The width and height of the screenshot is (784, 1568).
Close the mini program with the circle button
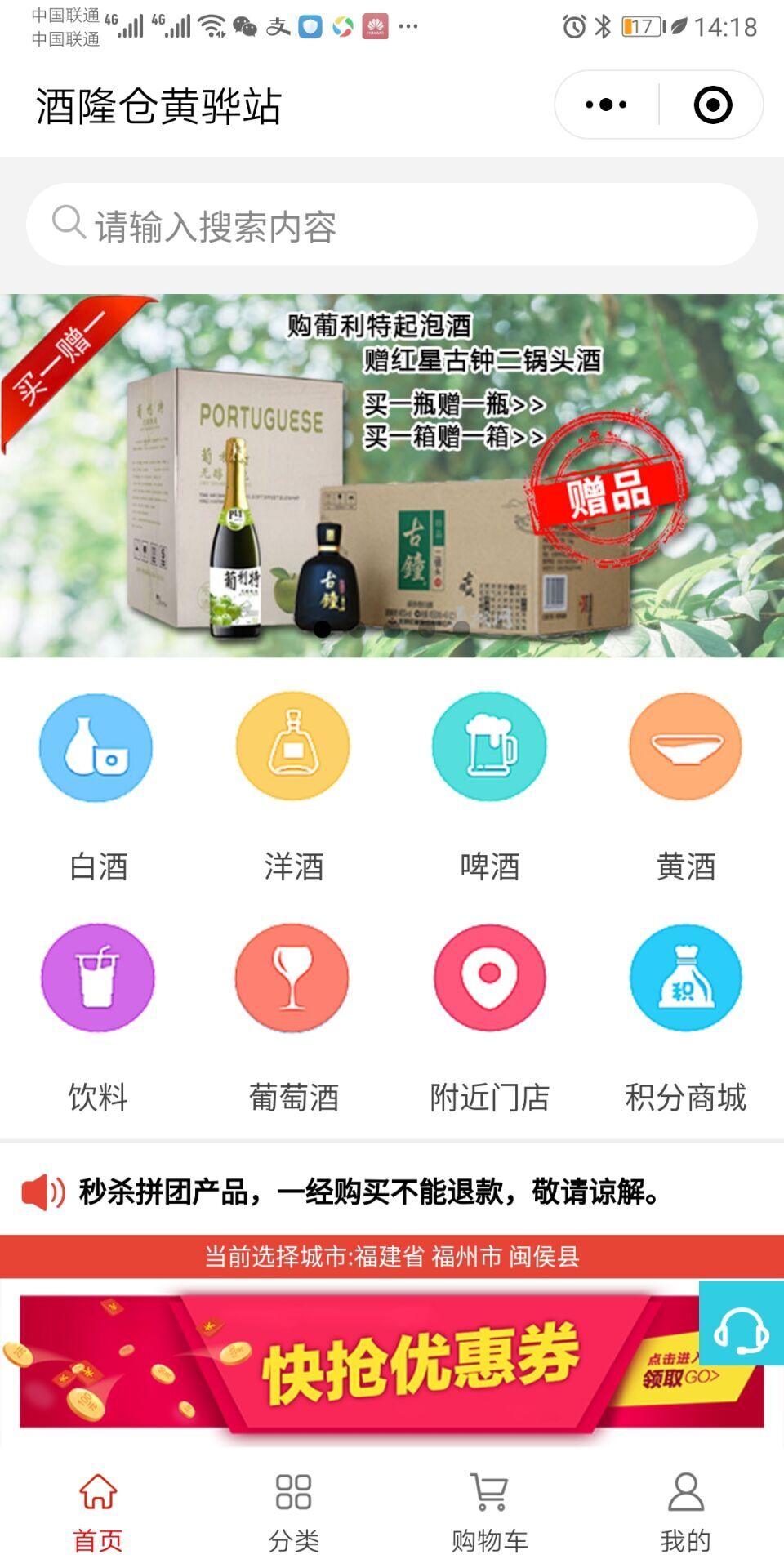[x=712, y=105]
